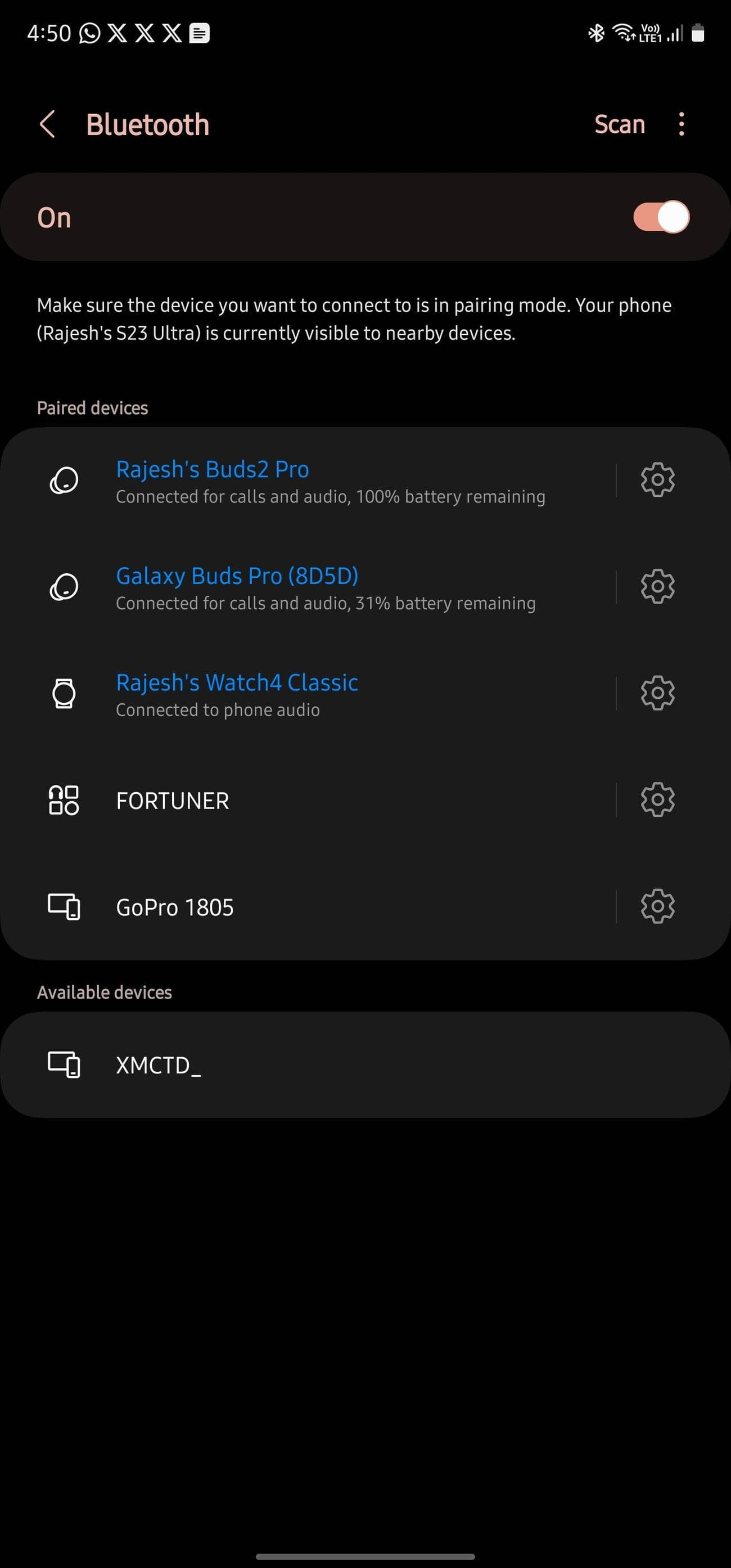Tap the multi-device icon beside GoPro 1805
The width and height of the screenshot is (731, 1568).
[x=64, y=906]
